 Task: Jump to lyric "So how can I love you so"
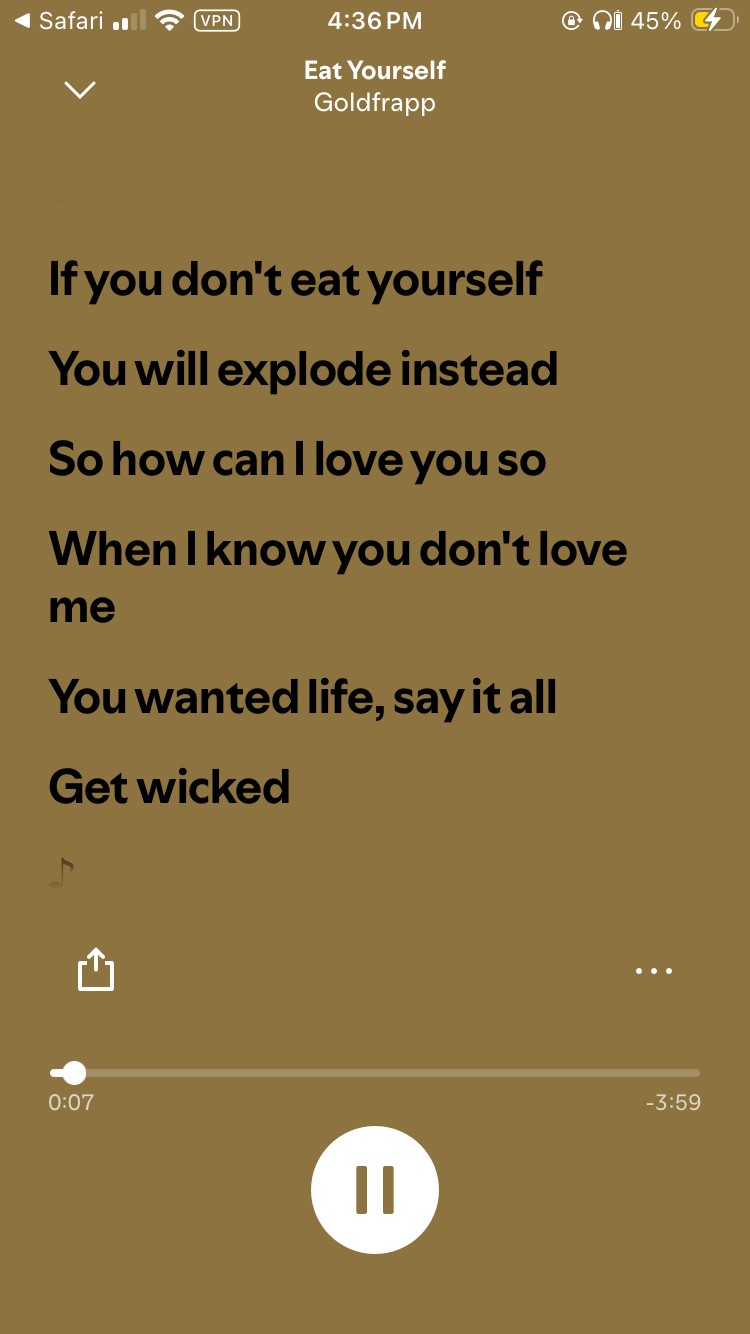[297, 459]
